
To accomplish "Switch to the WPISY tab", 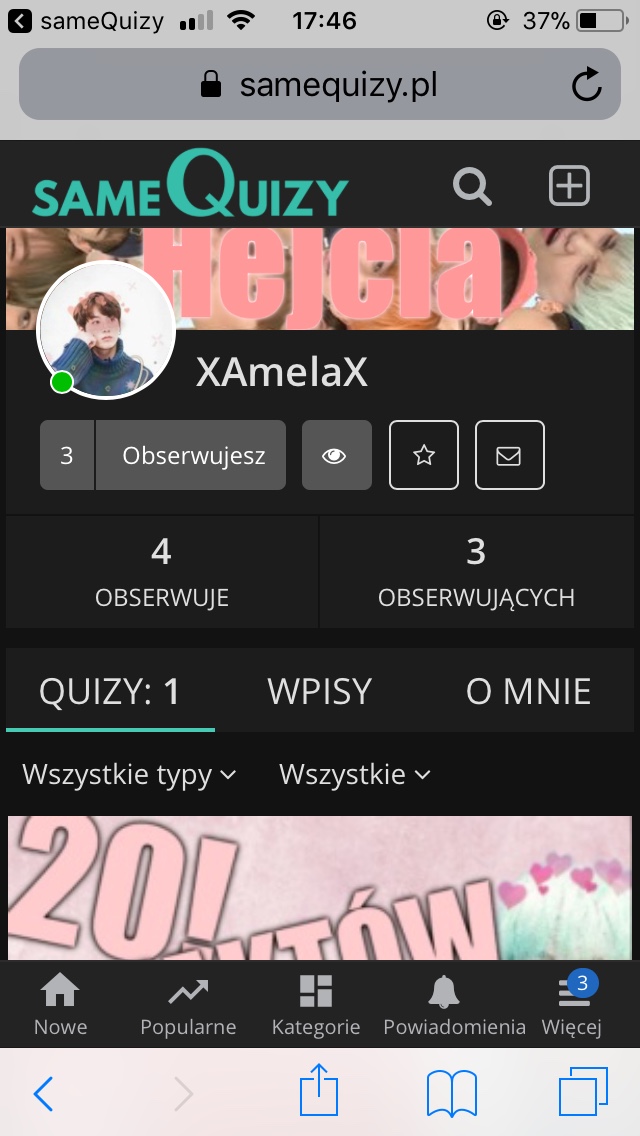I will click(x=319, y=691).
